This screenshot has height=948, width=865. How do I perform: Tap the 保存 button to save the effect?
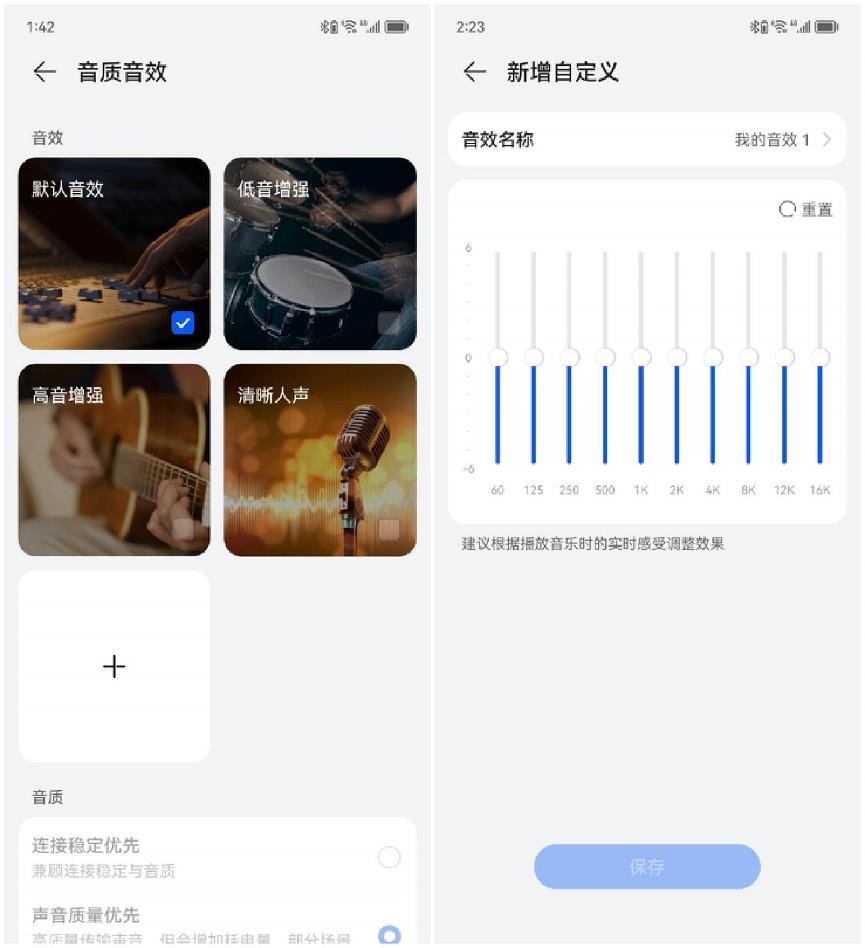646,868
